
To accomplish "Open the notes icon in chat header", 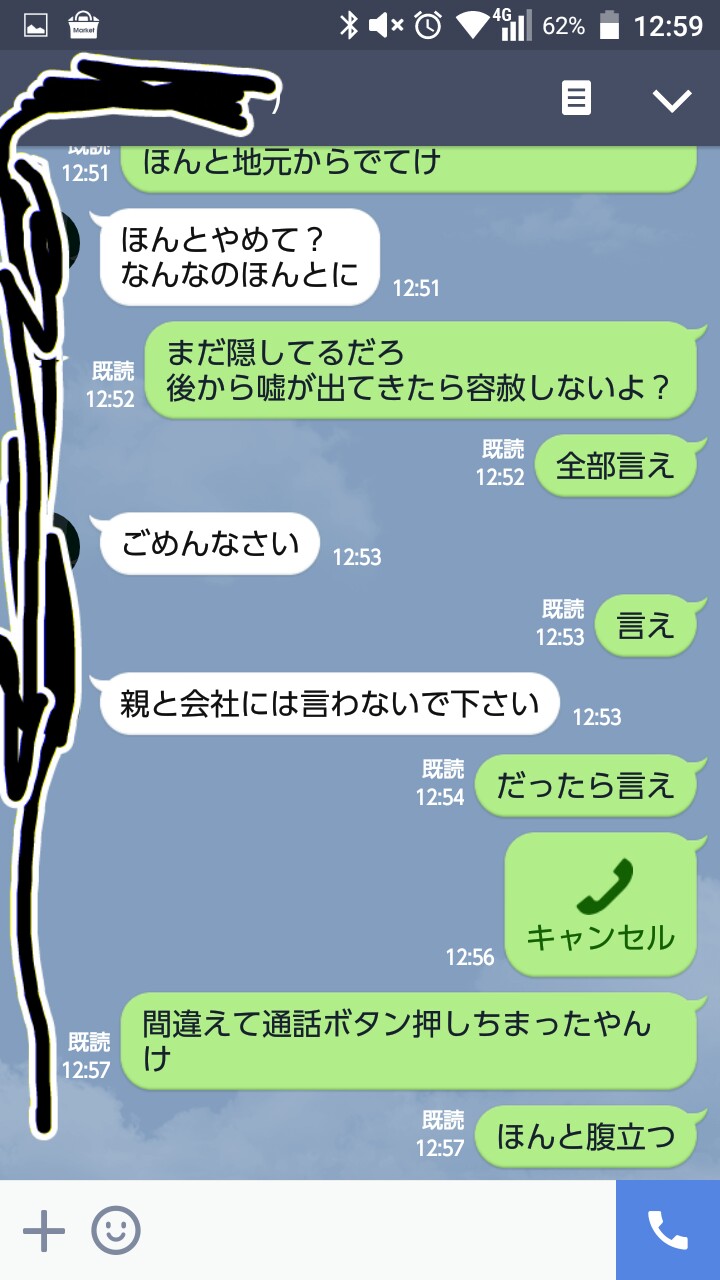I will (x=576, y=99).
